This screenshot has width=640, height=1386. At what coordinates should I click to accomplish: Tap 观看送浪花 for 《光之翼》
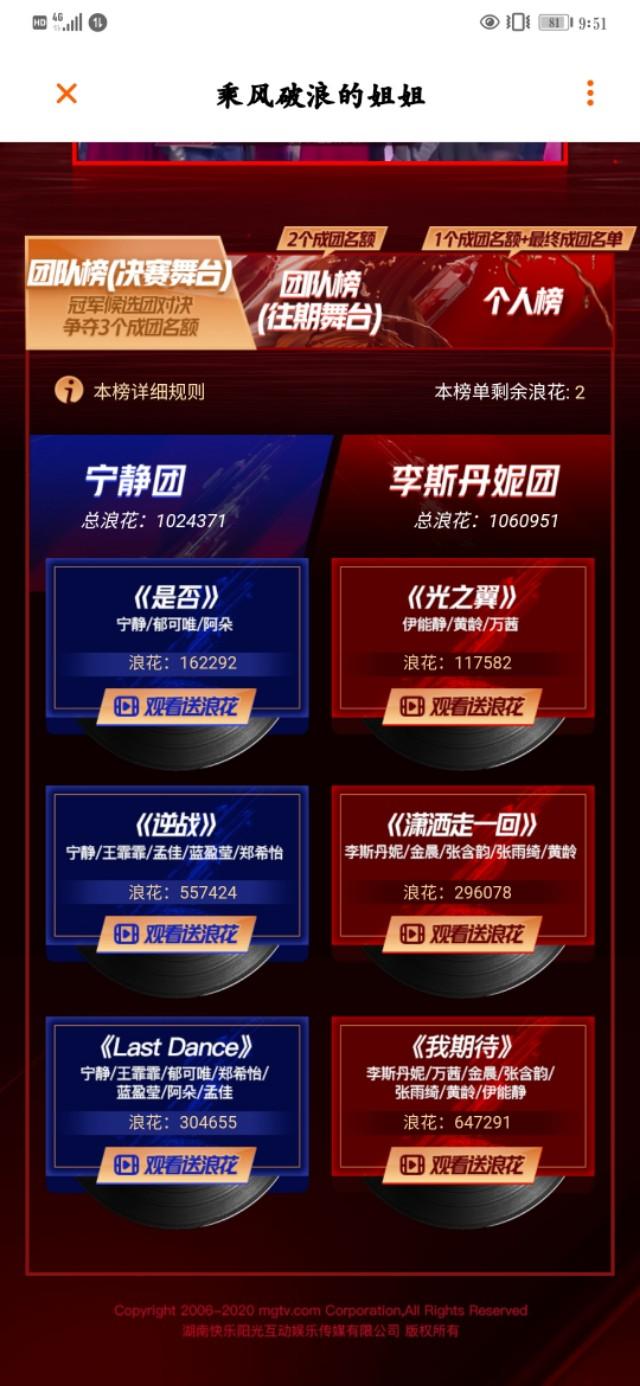tap(462, 707)
